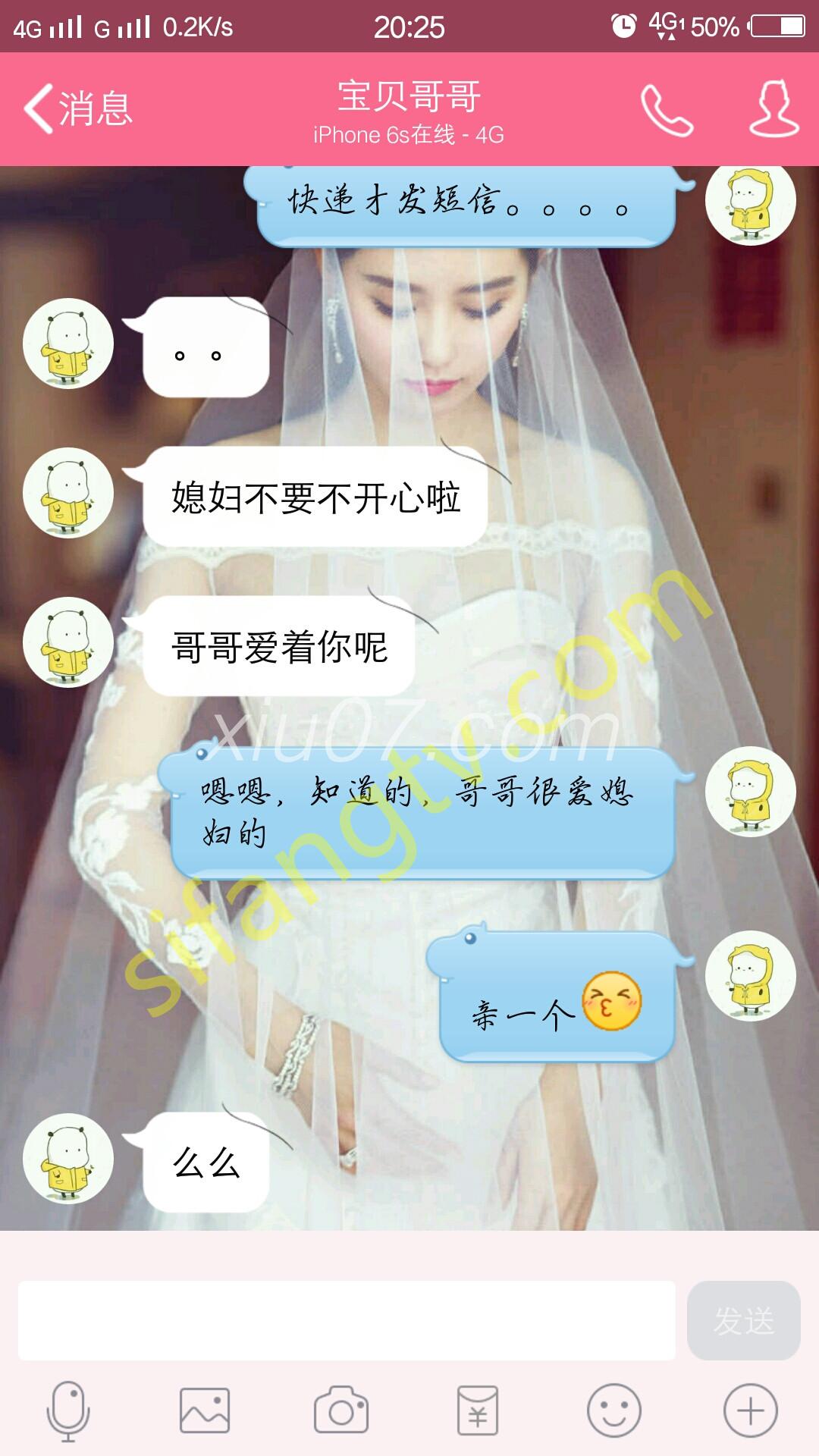The width and height of the screenshot is (819, 1456).
Task: Send a red envelope
Action: tap(478, 1411)
